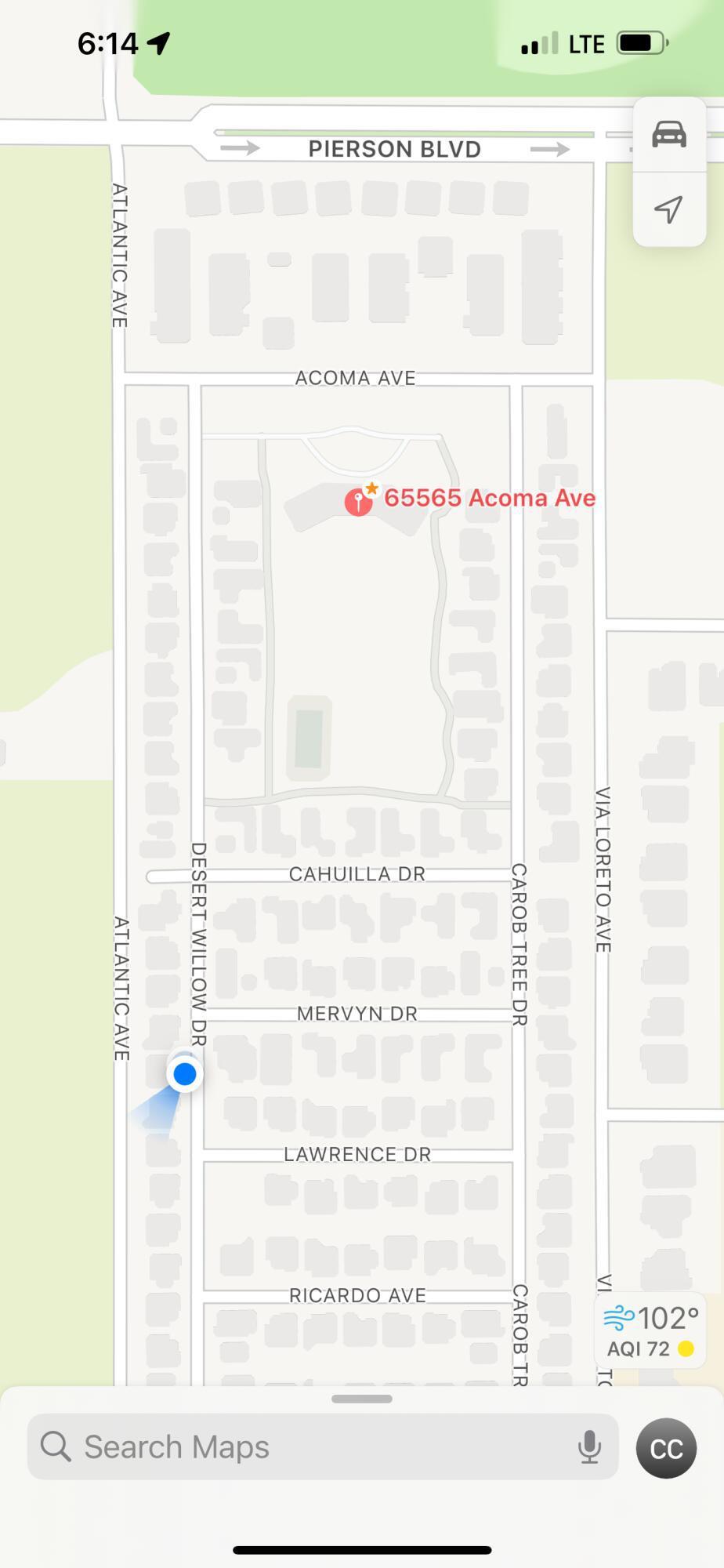The width and height of the screenshot is (724, 1568).
Task: Open the driving map mode button
Action: [668, 134]
